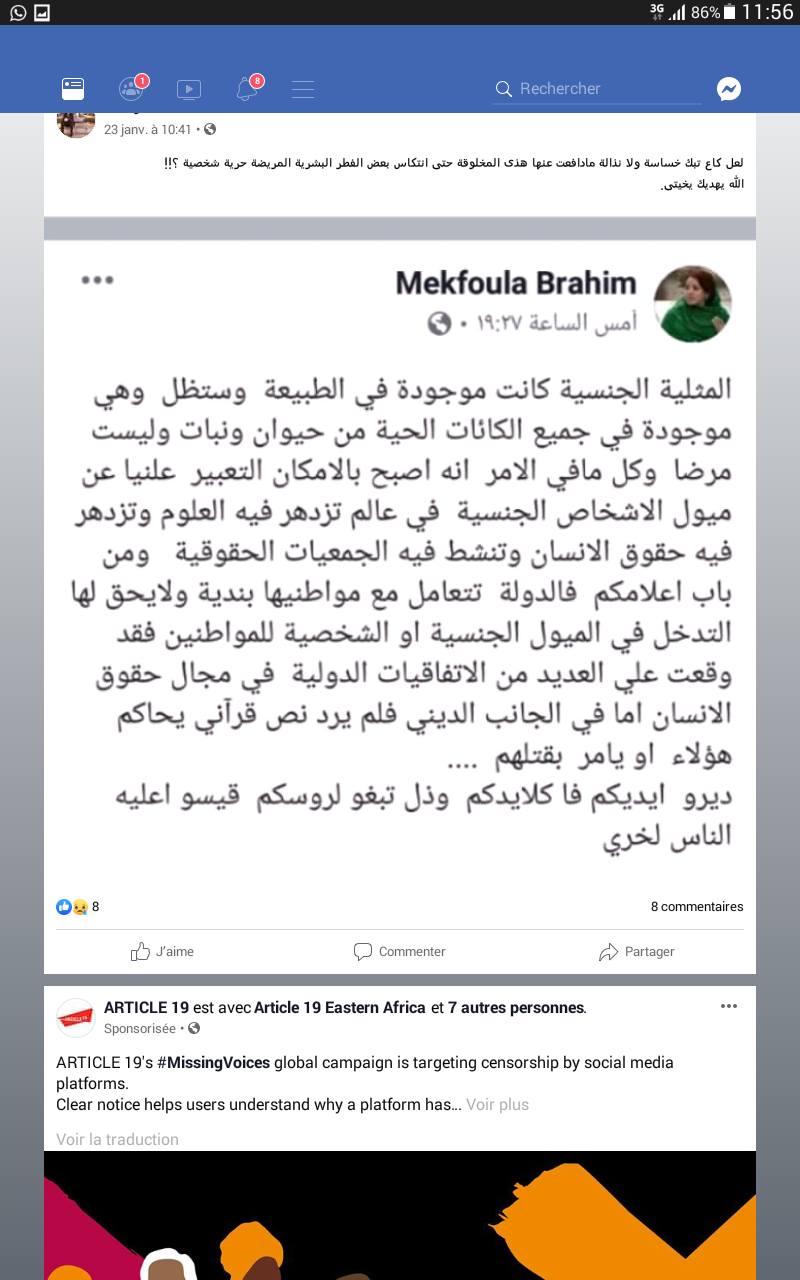Screen dimensions: 800x1280
Task: Expand the text with Voir plus
Action: [497, 1105]
